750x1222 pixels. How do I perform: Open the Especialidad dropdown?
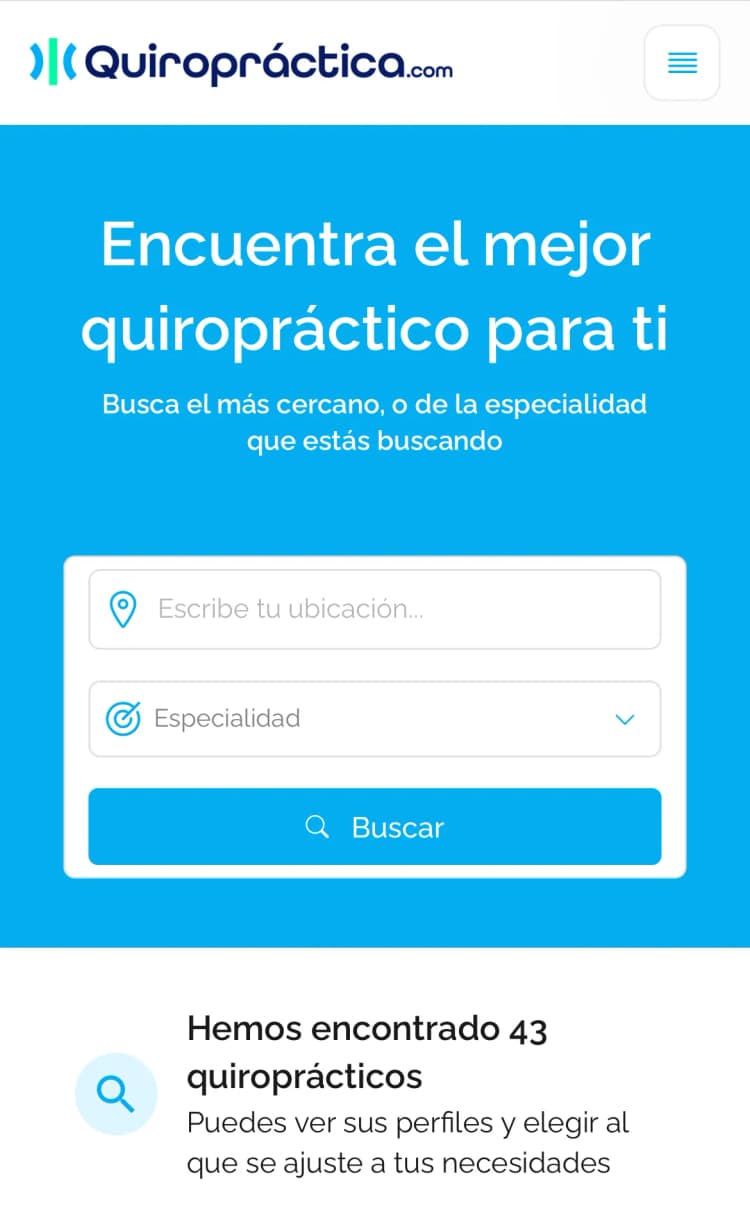[x=375, y=718]
